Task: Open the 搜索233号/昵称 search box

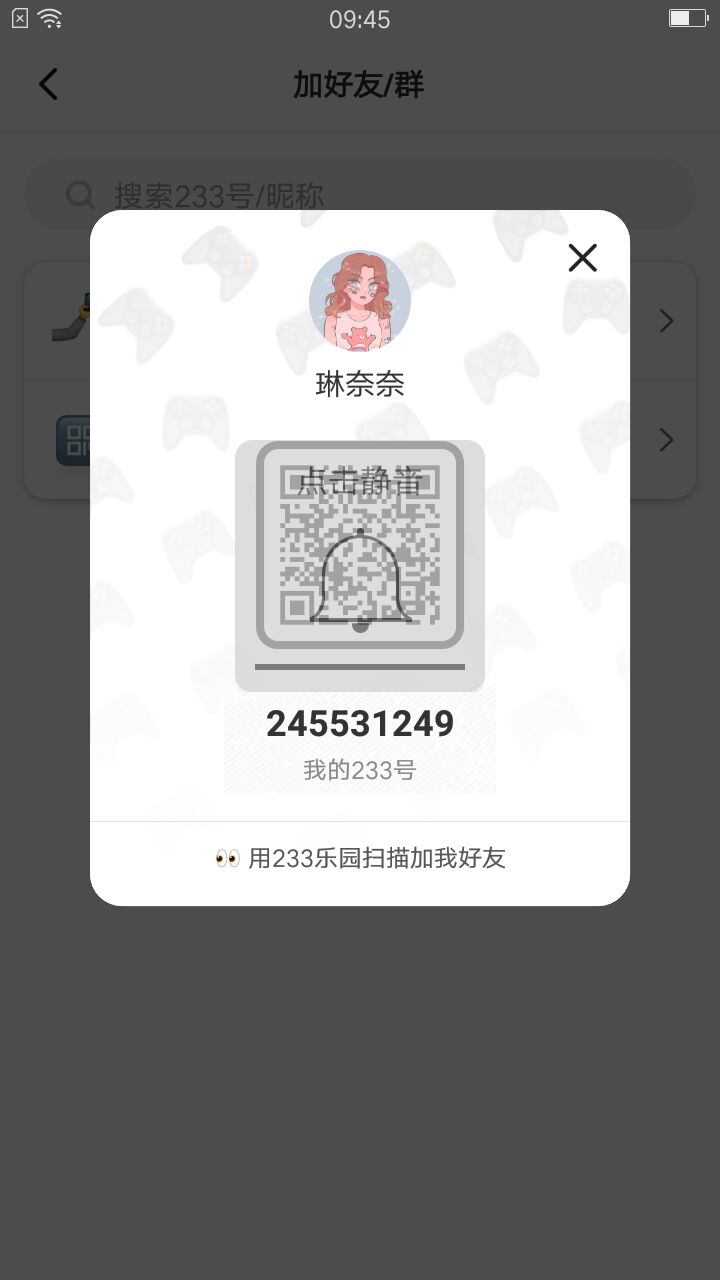Action: pyautogui.click(x=360, y=194)
